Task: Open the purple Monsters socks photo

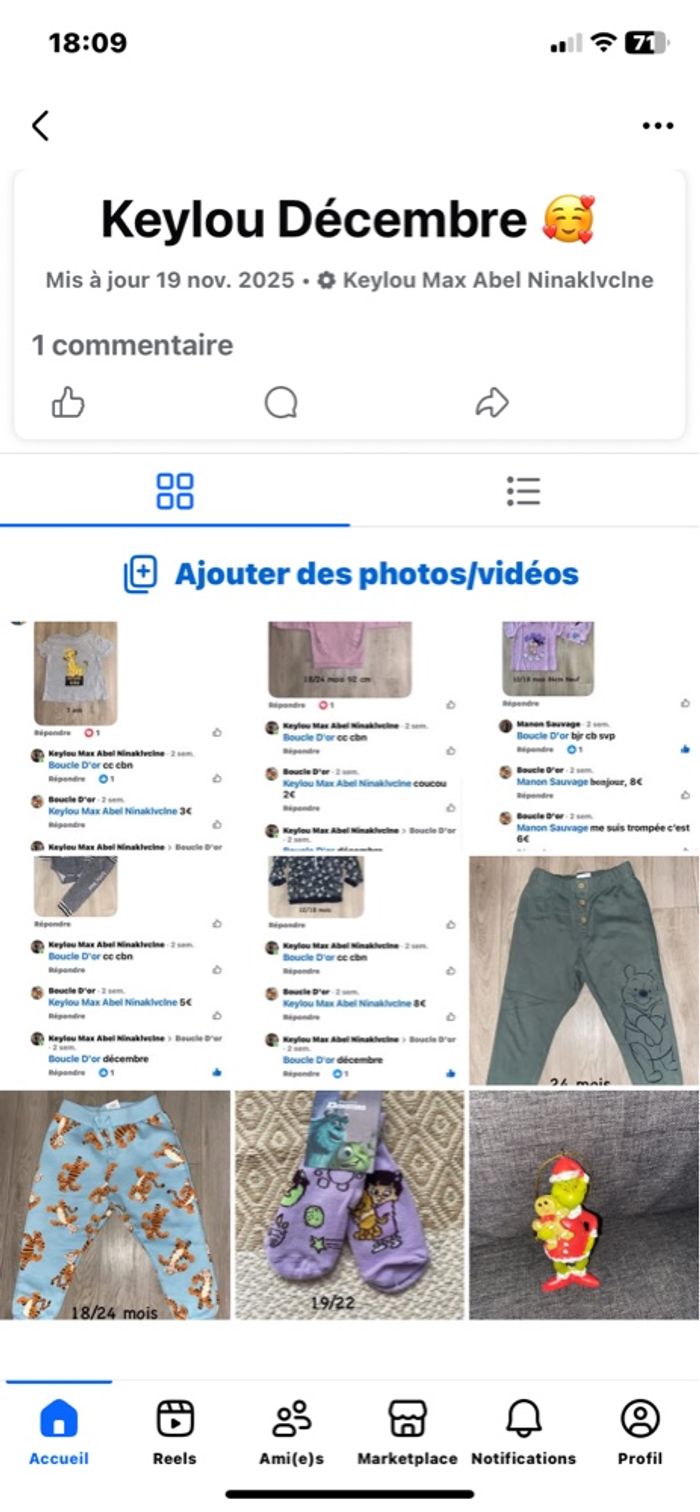Action: click(350, 1205)
